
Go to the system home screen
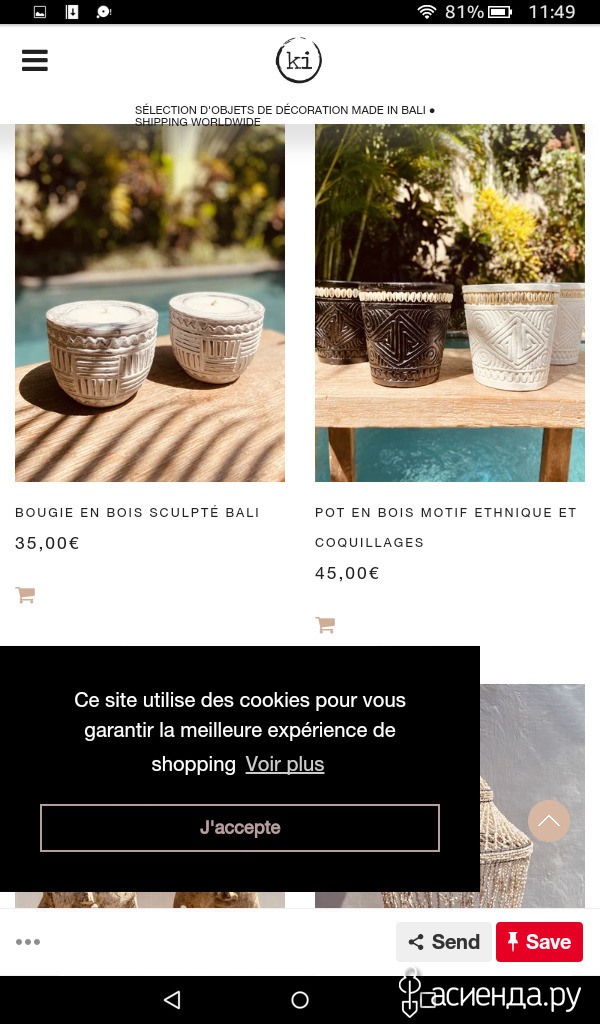click(x=300, y=999)
